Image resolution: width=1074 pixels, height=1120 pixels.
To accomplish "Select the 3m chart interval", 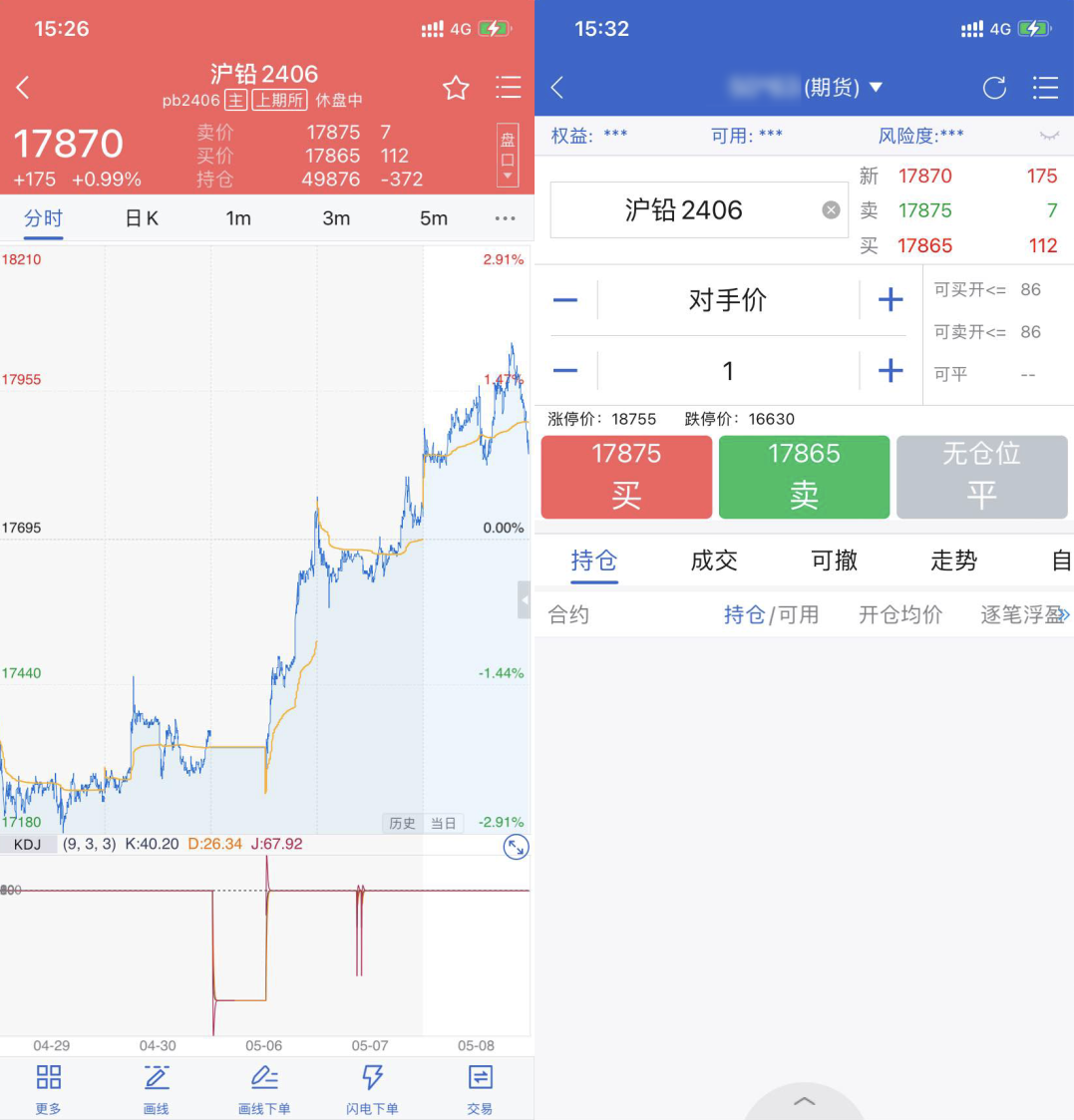I will 336,218.
